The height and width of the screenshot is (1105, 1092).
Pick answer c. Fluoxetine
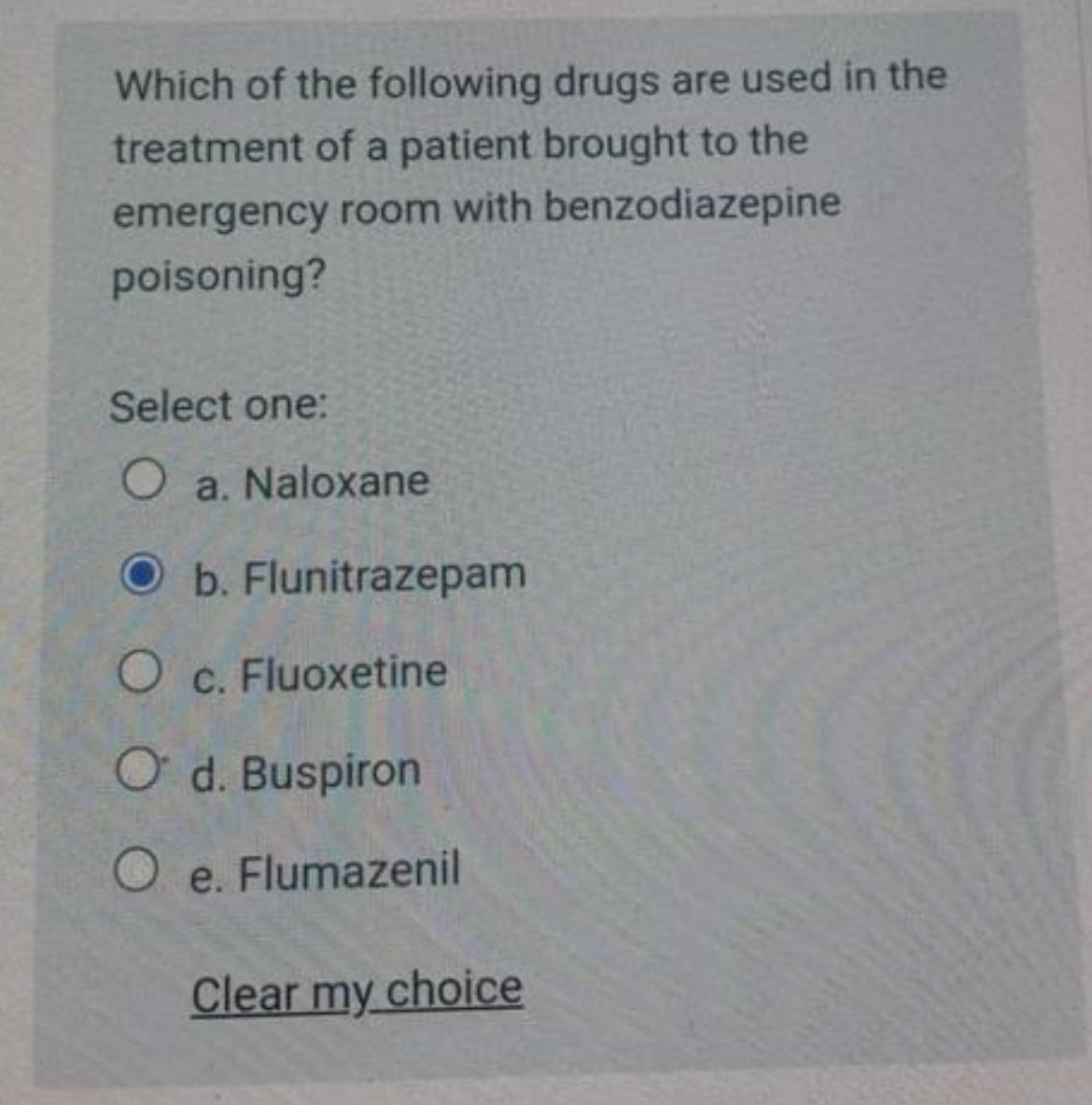pyautogui.click(x=139, y=674)
